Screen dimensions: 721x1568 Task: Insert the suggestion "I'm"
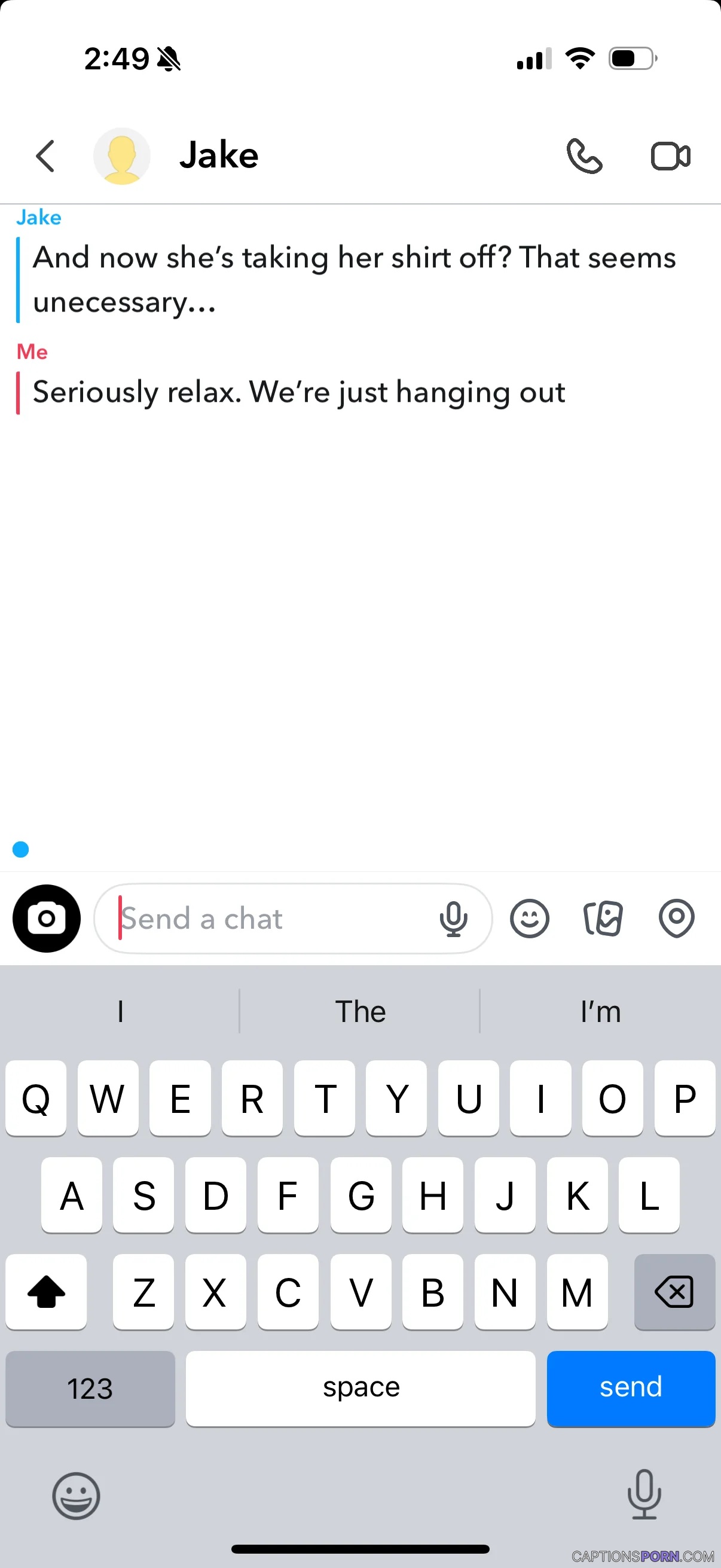click(600, 1011)
